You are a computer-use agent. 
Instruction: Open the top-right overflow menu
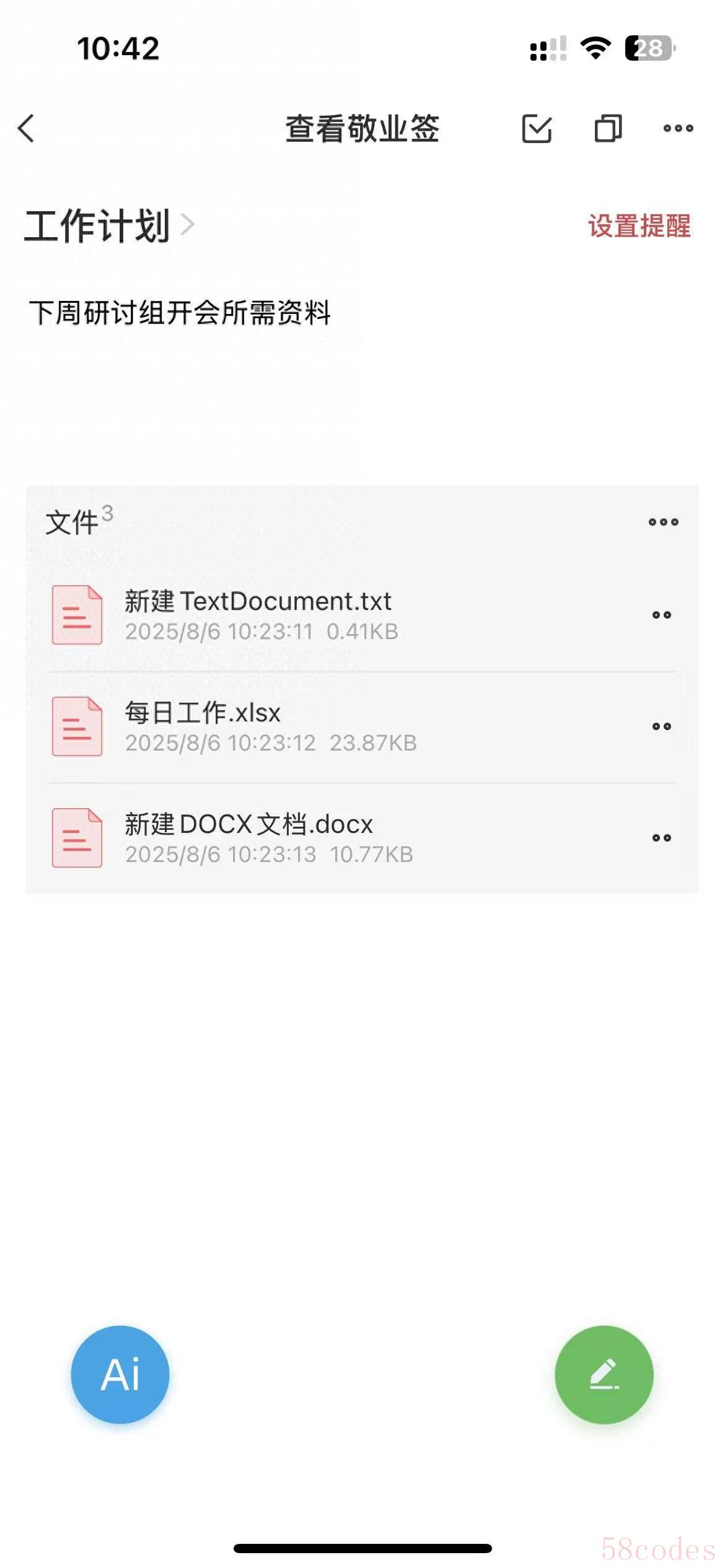point(678,129)
